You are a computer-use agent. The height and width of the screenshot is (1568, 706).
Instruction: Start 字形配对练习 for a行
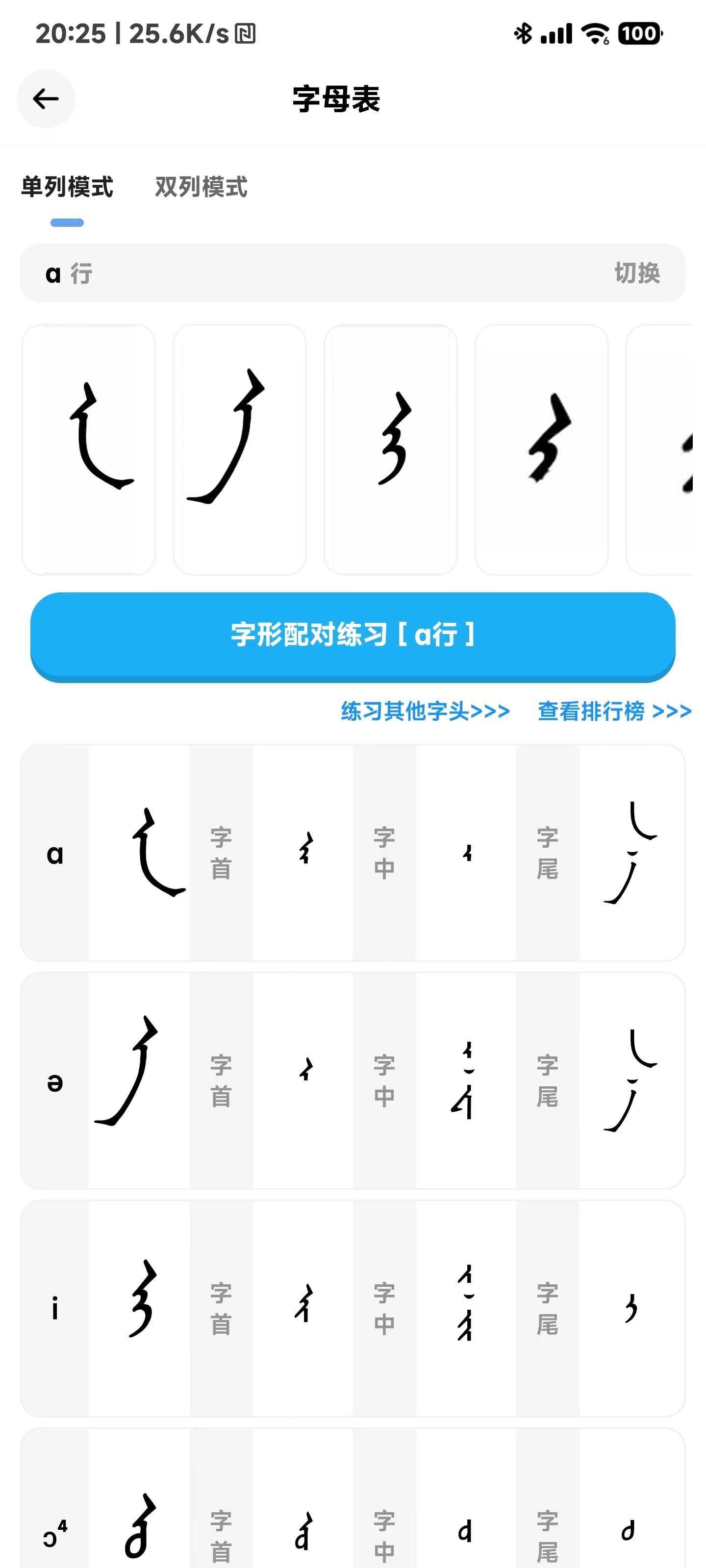tap(353, 635)
